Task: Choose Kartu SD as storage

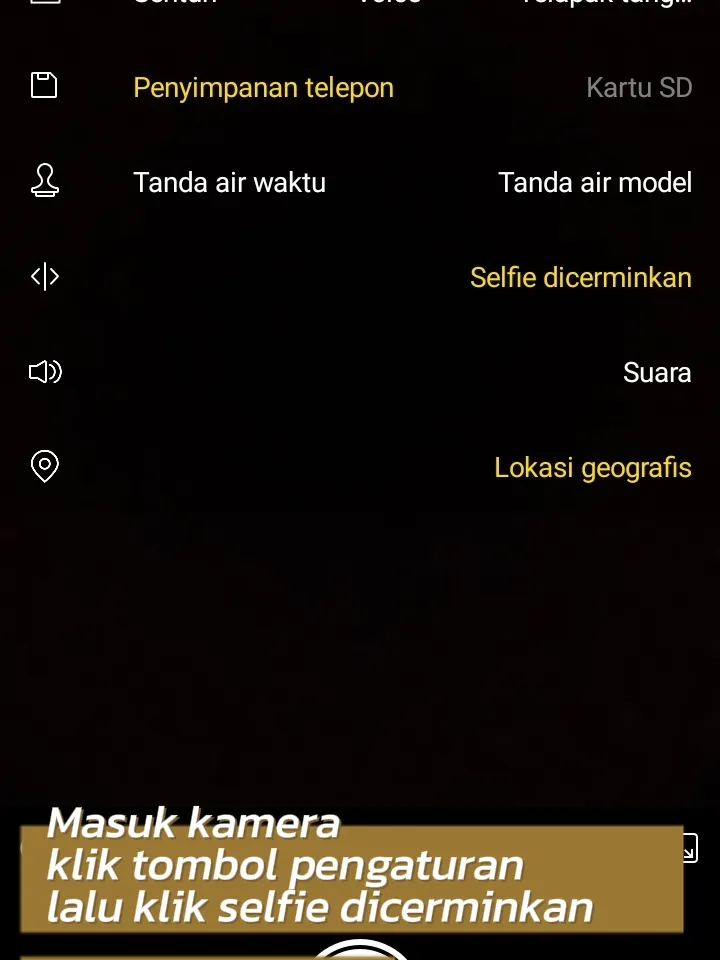Action: 639,88
